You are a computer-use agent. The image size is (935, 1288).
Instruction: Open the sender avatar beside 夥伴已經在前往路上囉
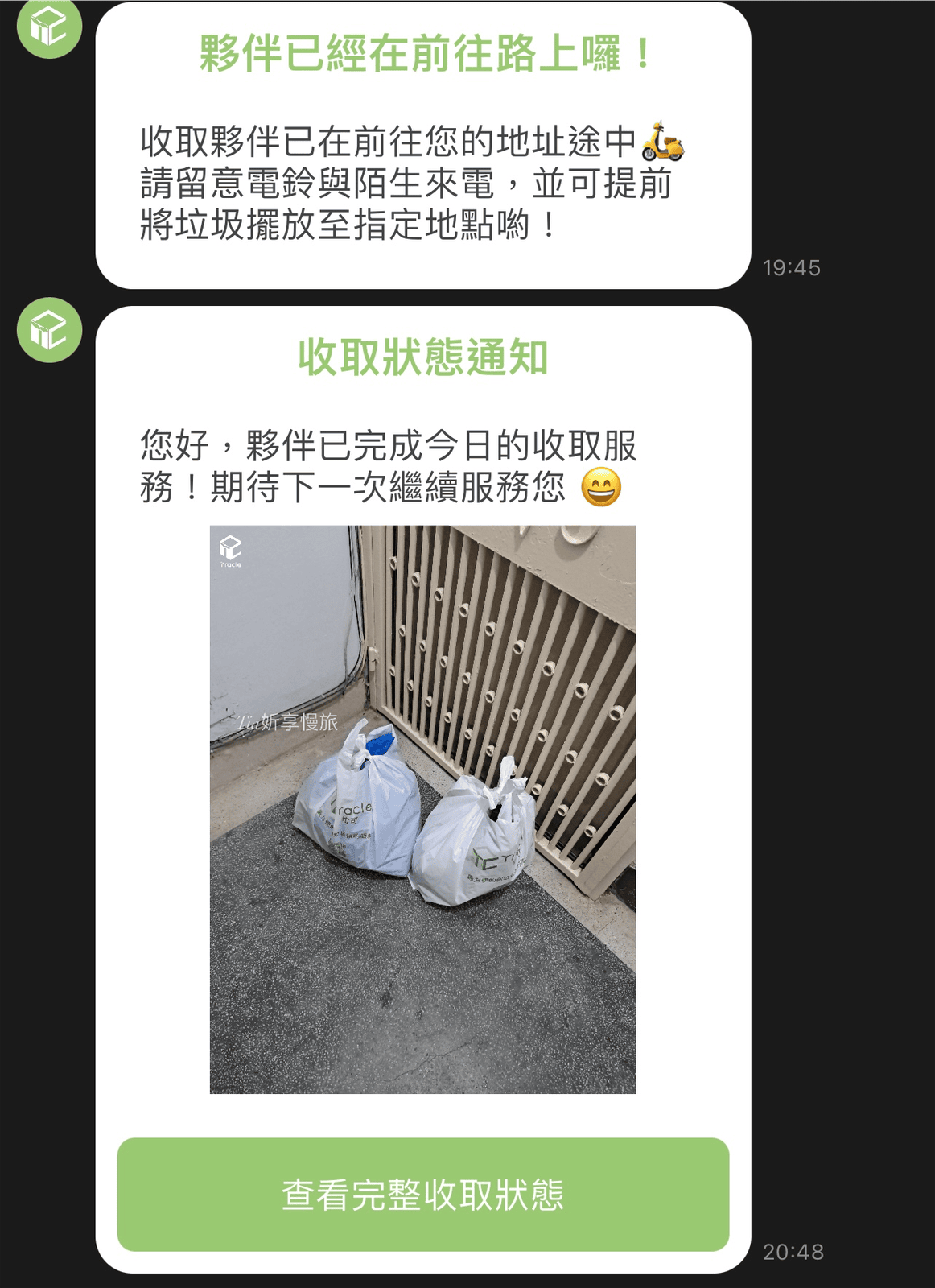click(49, 27)
